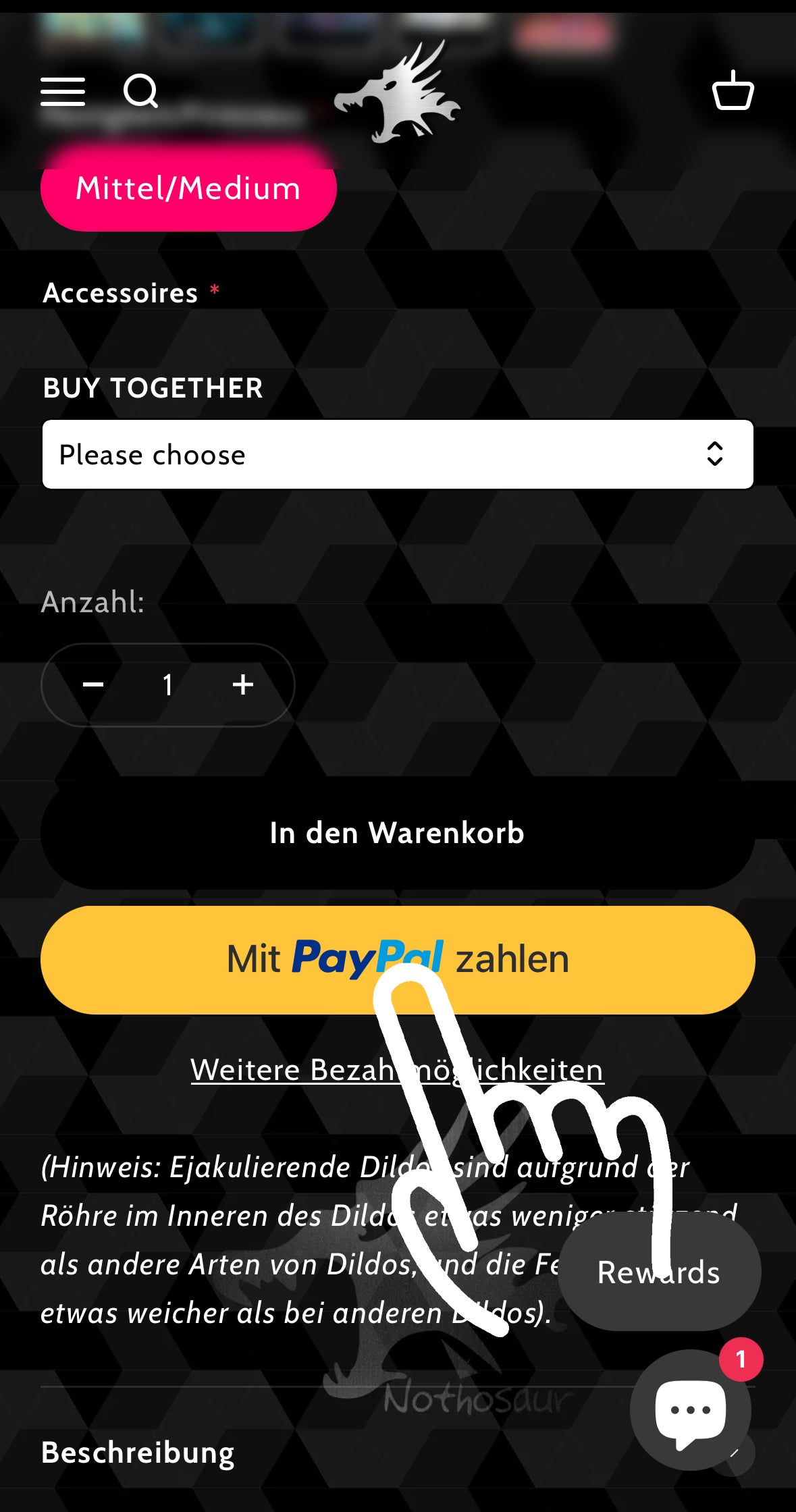Expand the Beschreibung section
Image resolution: width=796 pixels, height=1512 pixels.
(138, 1453)
